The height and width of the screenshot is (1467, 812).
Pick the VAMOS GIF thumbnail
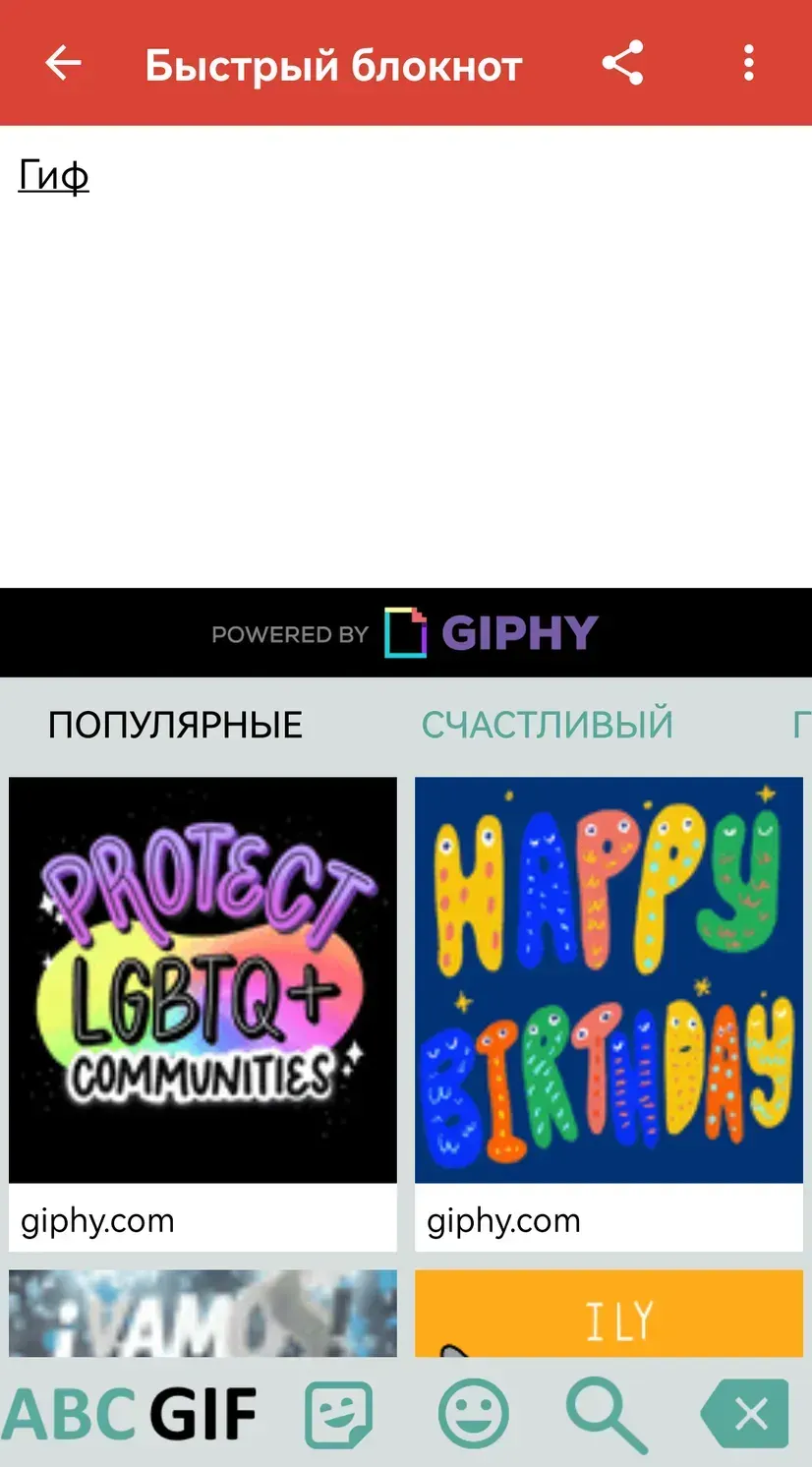tap(203, 1313)
